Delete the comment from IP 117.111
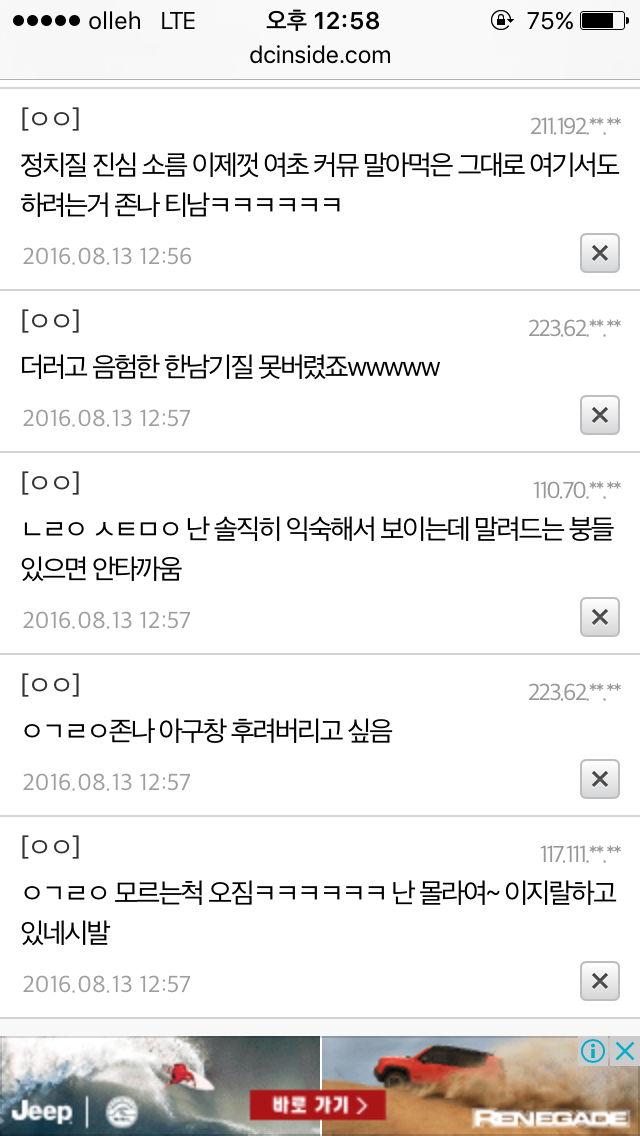Image resolution: width=640 pixels, height=1136 pixels. tap(600, 981)
